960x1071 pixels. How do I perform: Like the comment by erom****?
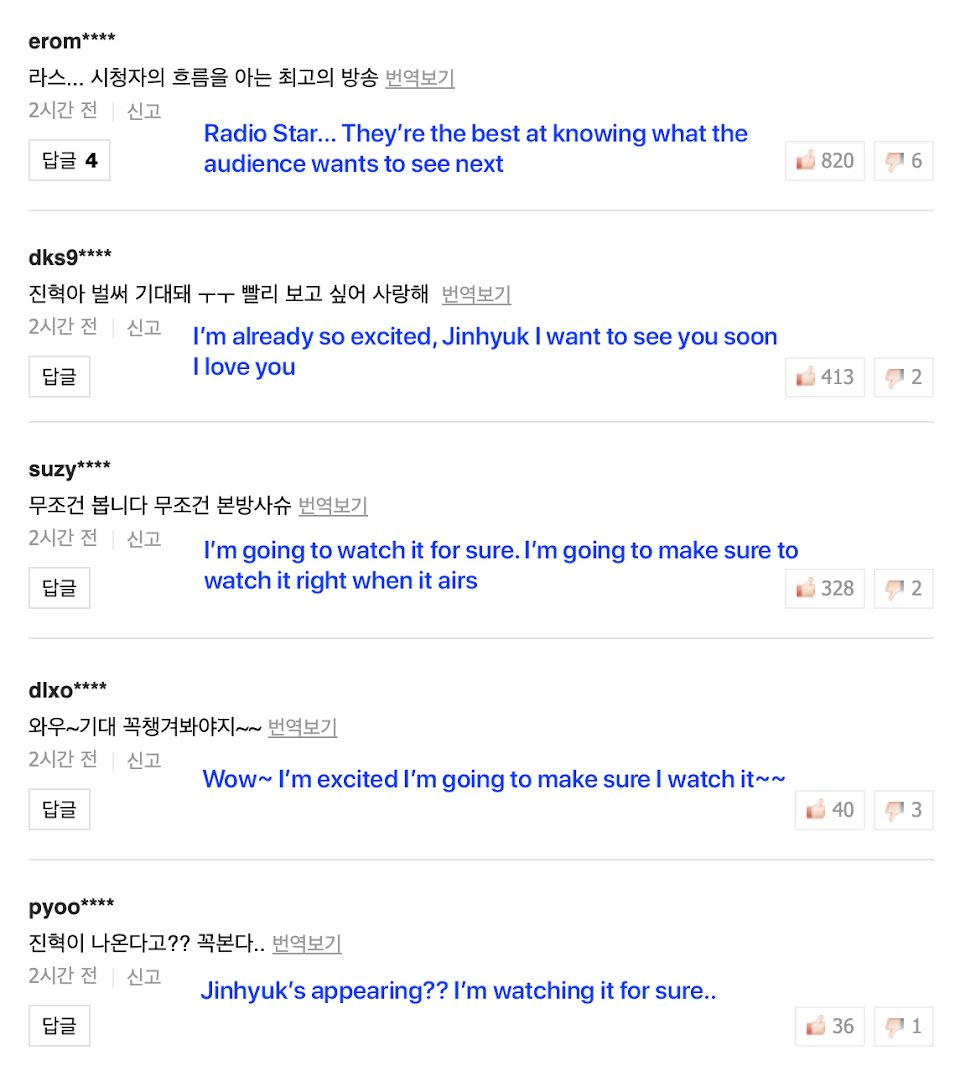click(x=825, y=160)
